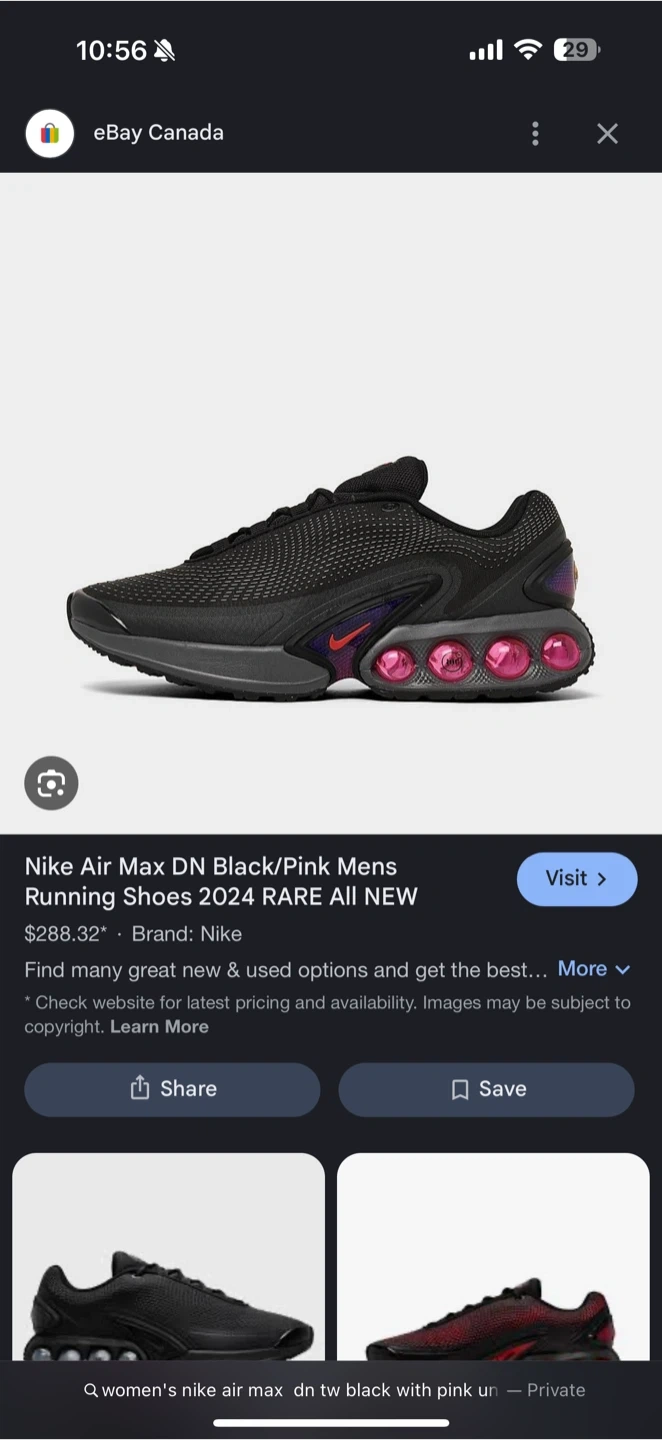Visit the eBay listing page
This screenshot has width=662, height=1440.
[577, 879]
